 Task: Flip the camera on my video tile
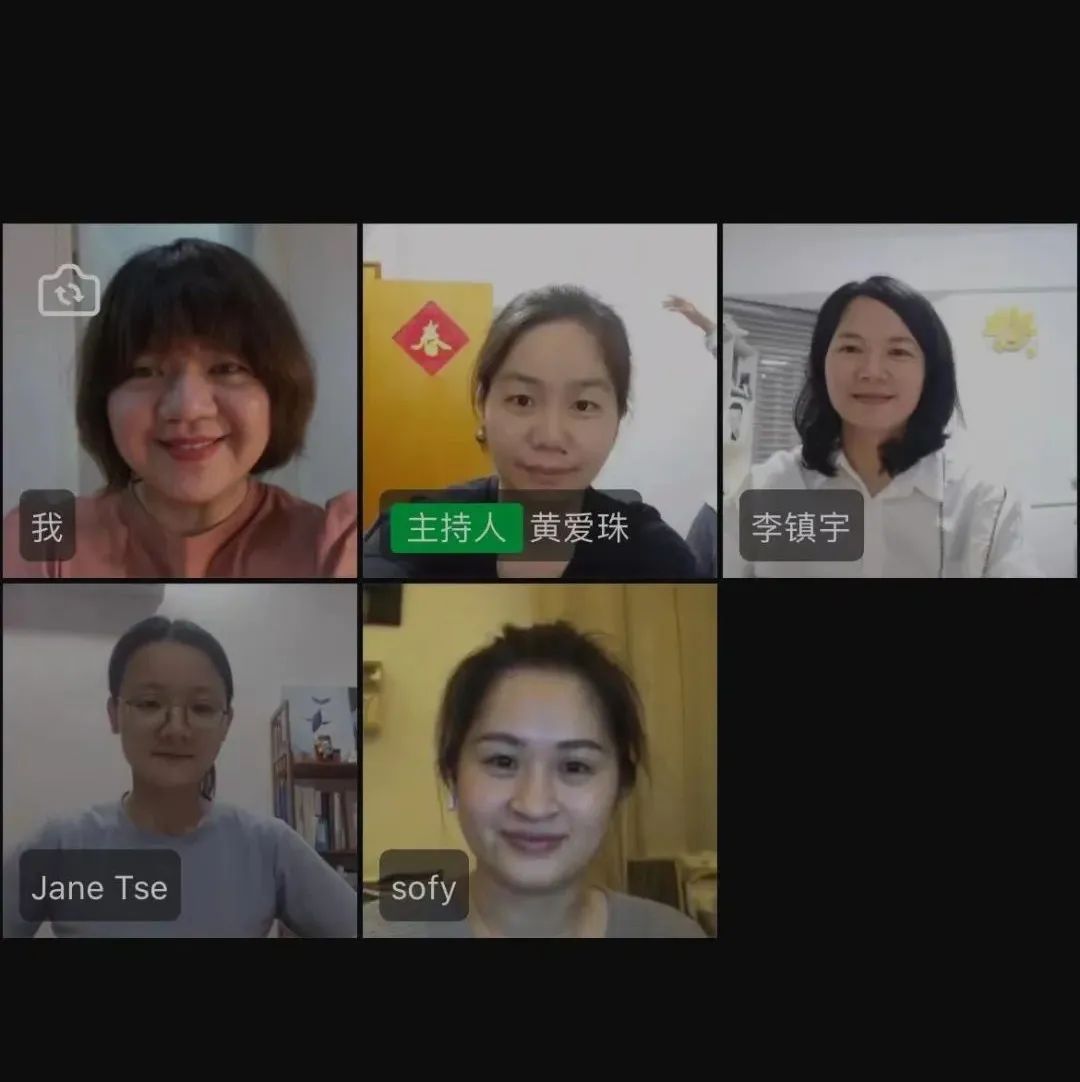[69, 291]
